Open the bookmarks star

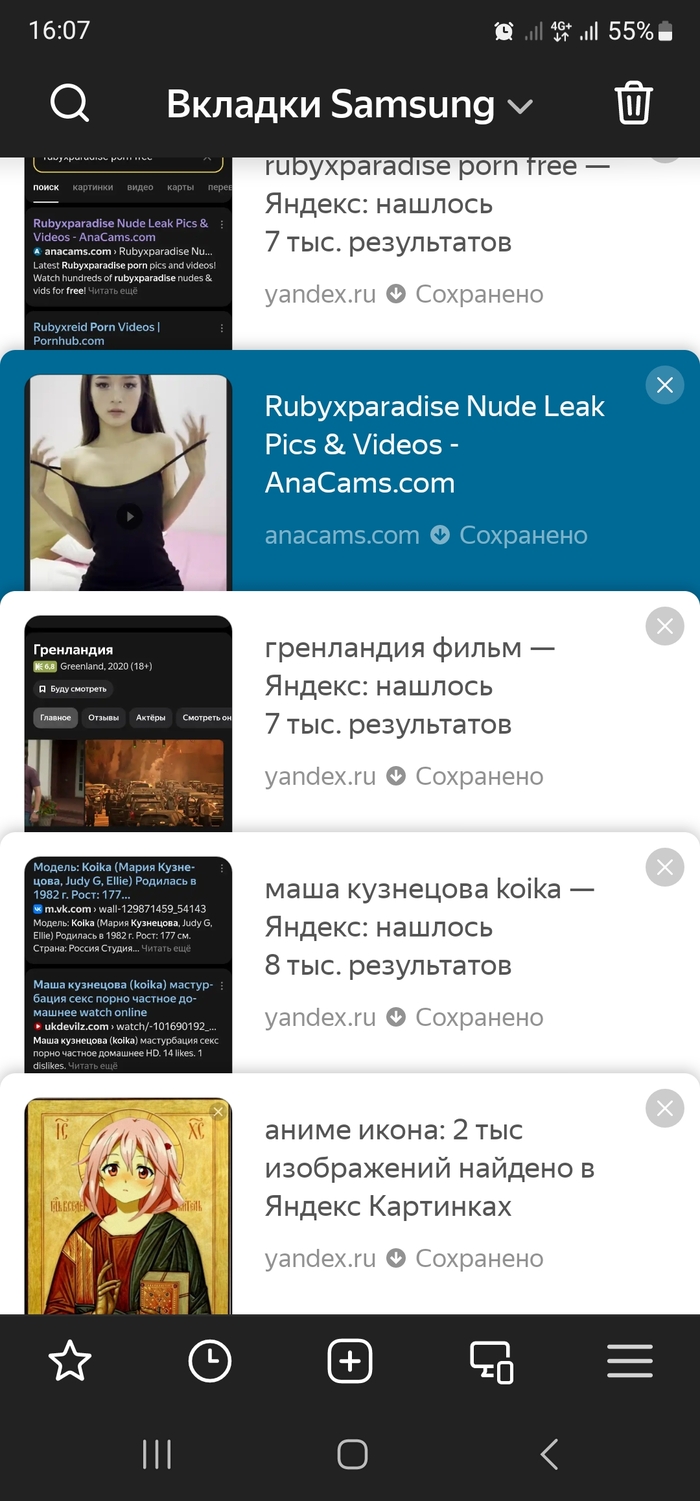click(70, 1362)
